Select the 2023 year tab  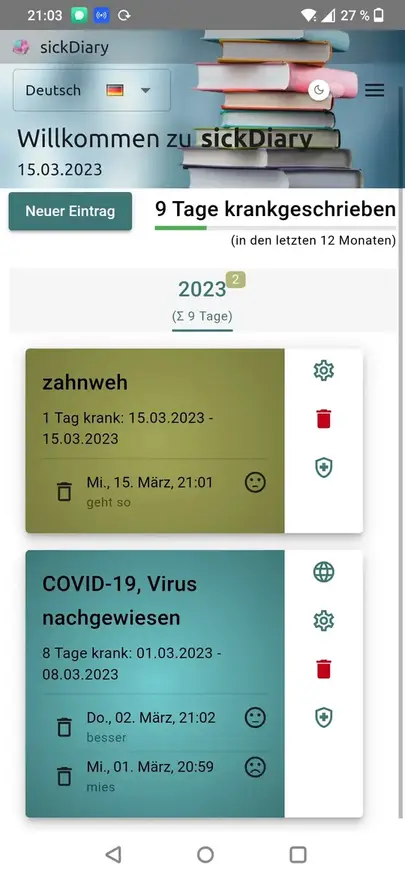202,300
